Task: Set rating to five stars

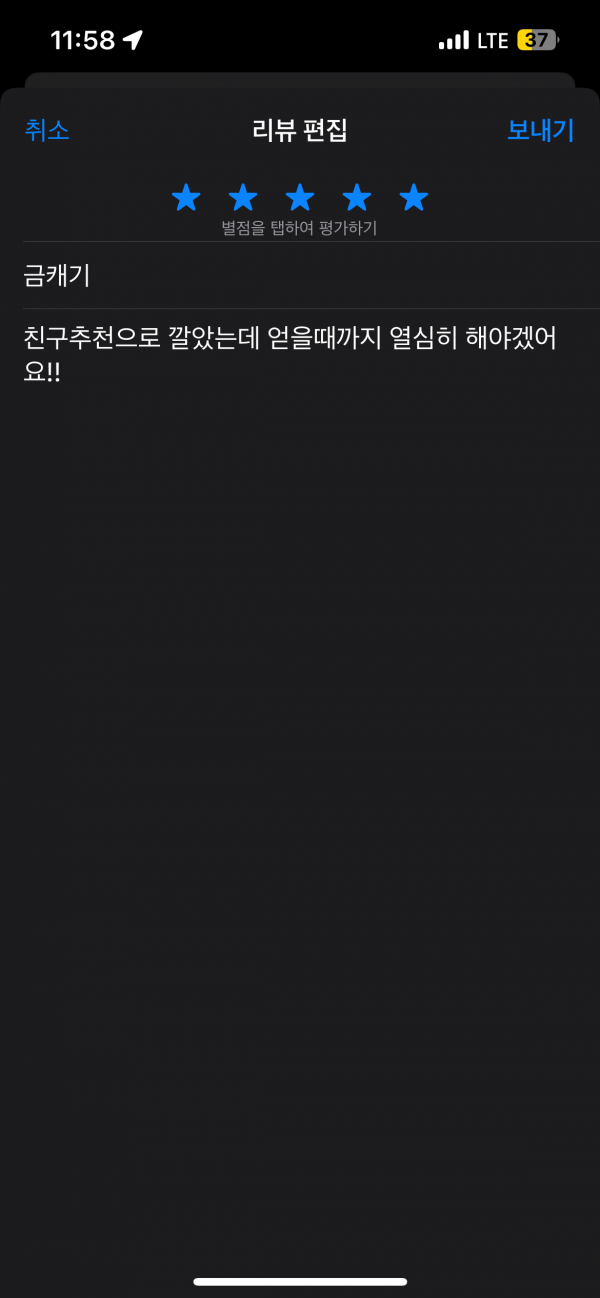Action: (414, 197)
